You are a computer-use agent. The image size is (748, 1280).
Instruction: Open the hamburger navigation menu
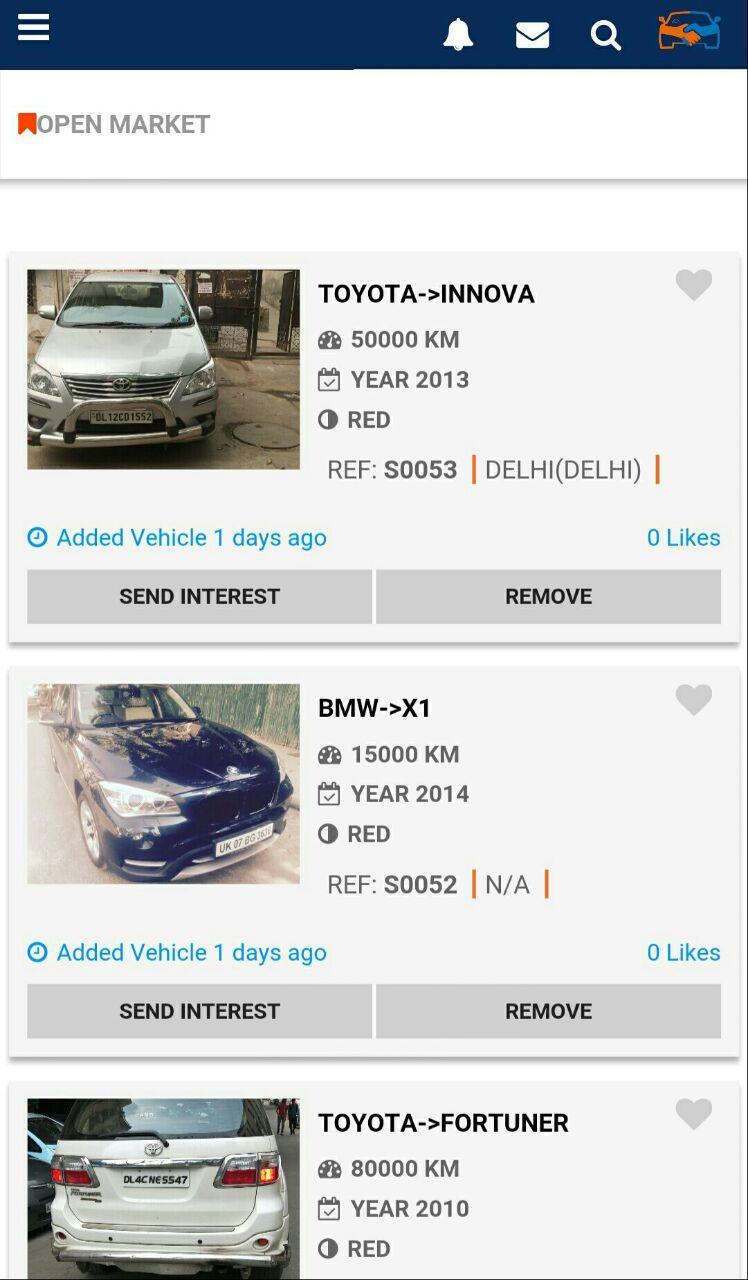pyautogui.click(x=33, y=28)
